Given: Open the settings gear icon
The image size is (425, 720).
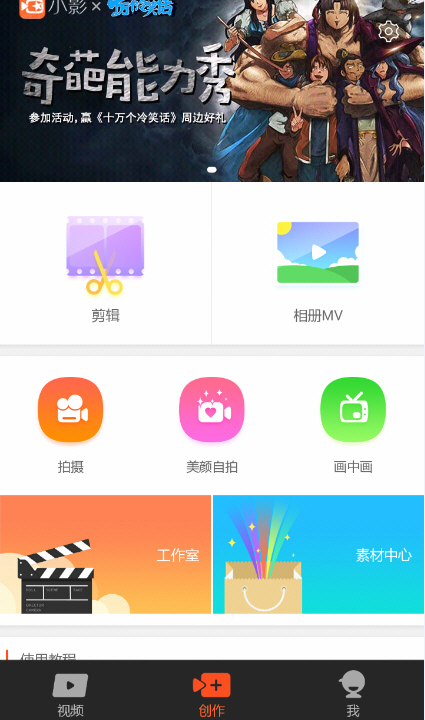Looking at the screenshot, I should tap(388, 31).
